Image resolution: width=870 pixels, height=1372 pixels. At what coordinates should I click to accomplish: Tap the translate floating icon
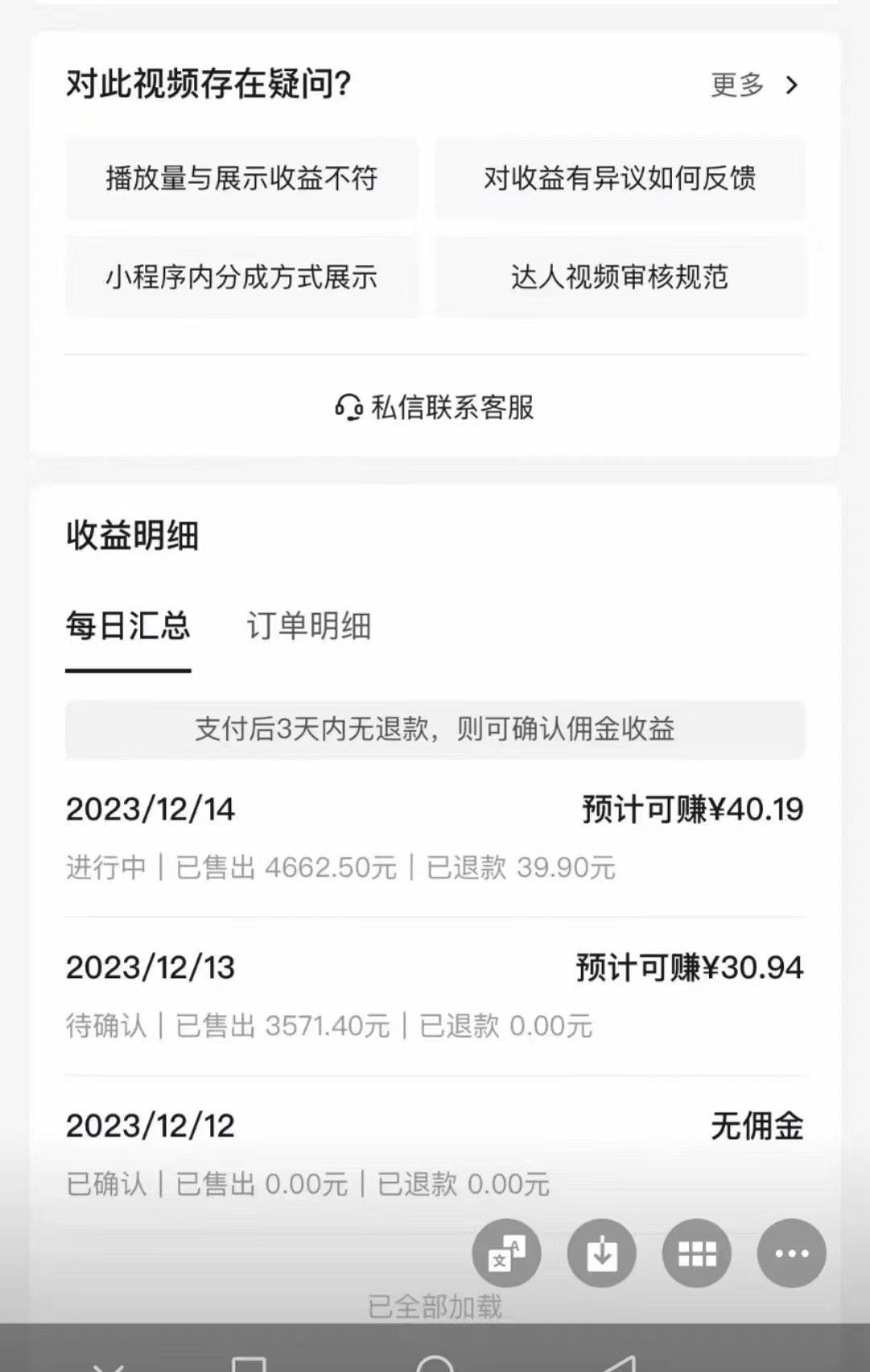(507, 1253)
